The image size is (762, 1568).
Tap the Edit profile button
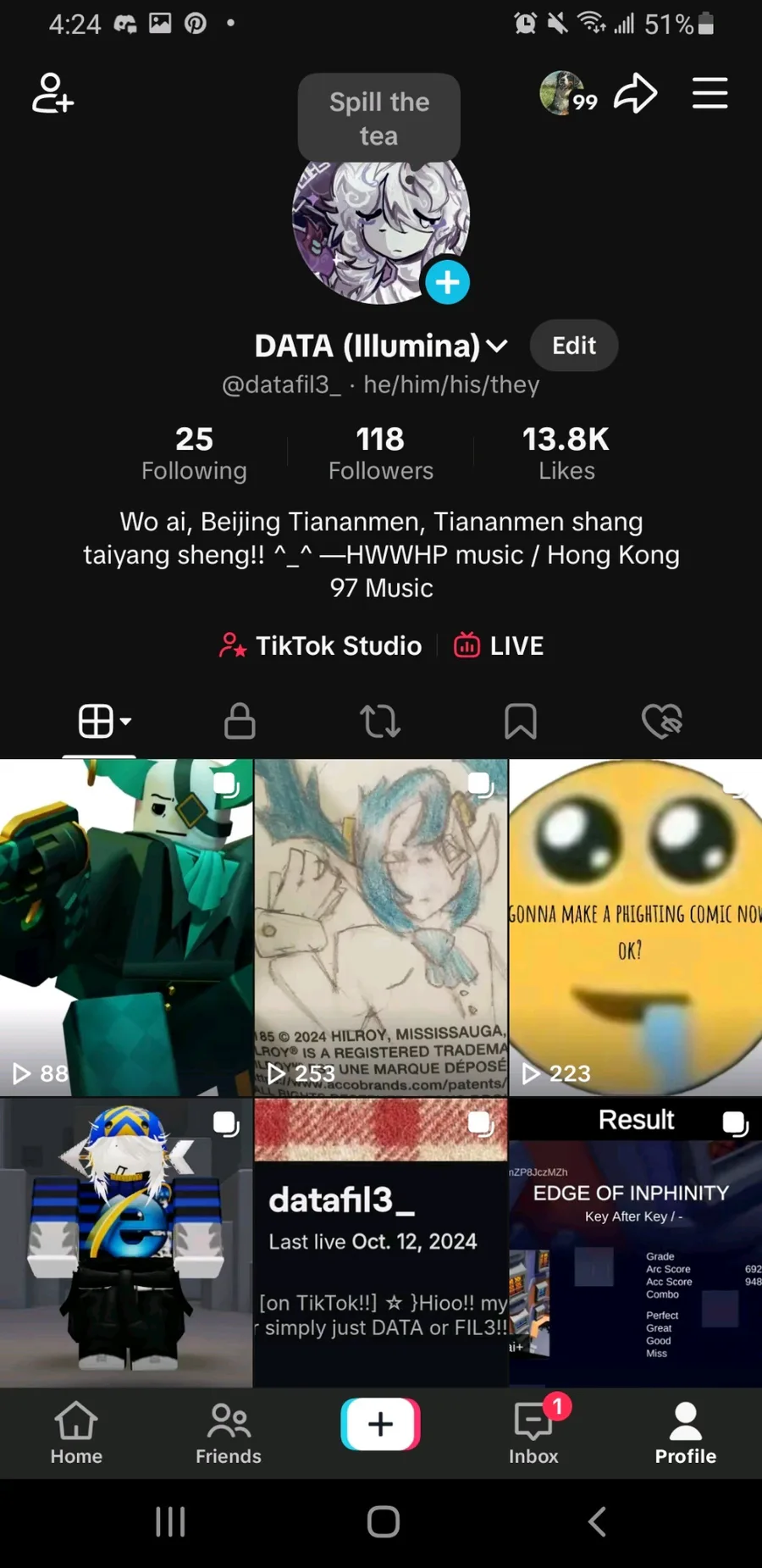[x=573, y=346]
